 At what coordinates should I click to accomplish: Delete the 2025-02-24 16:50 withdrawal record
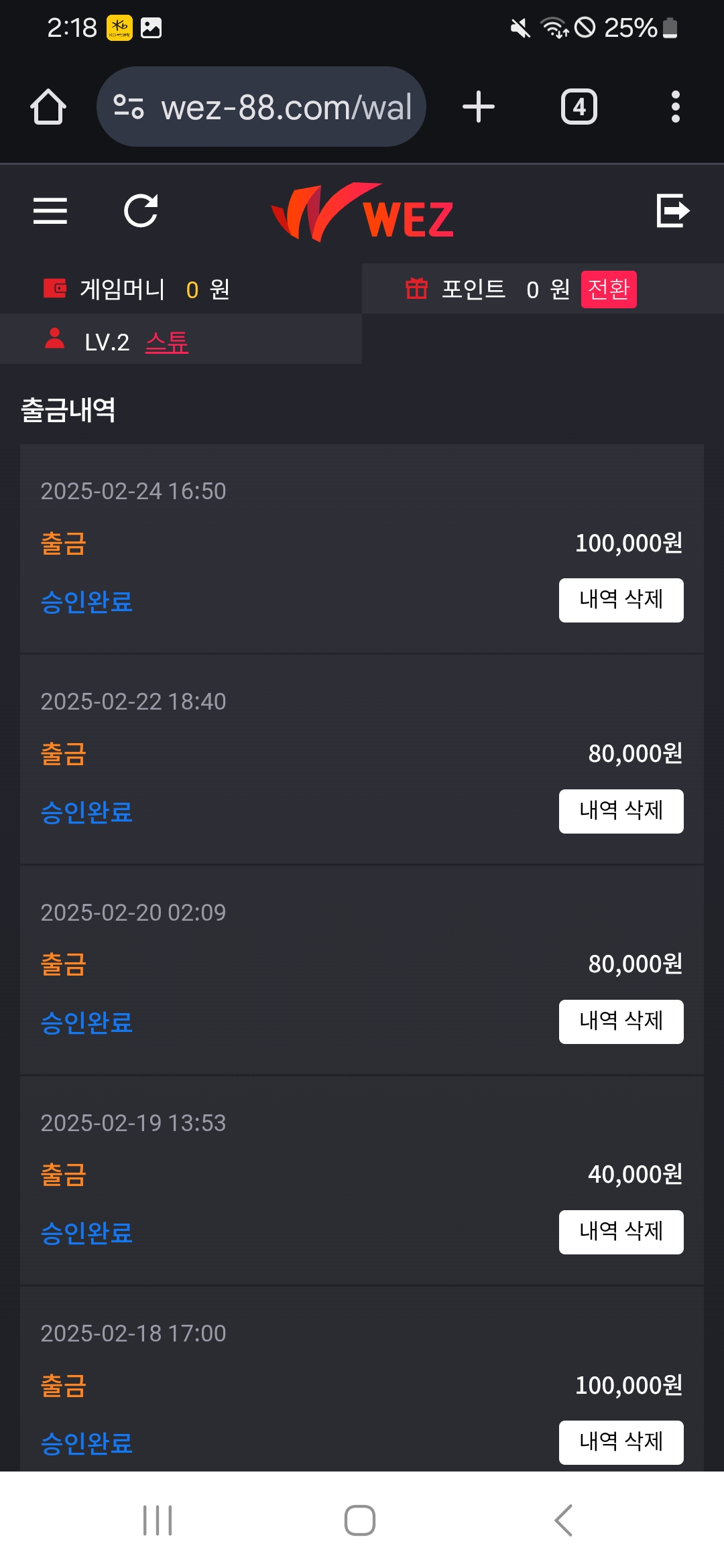coord(621,600)
